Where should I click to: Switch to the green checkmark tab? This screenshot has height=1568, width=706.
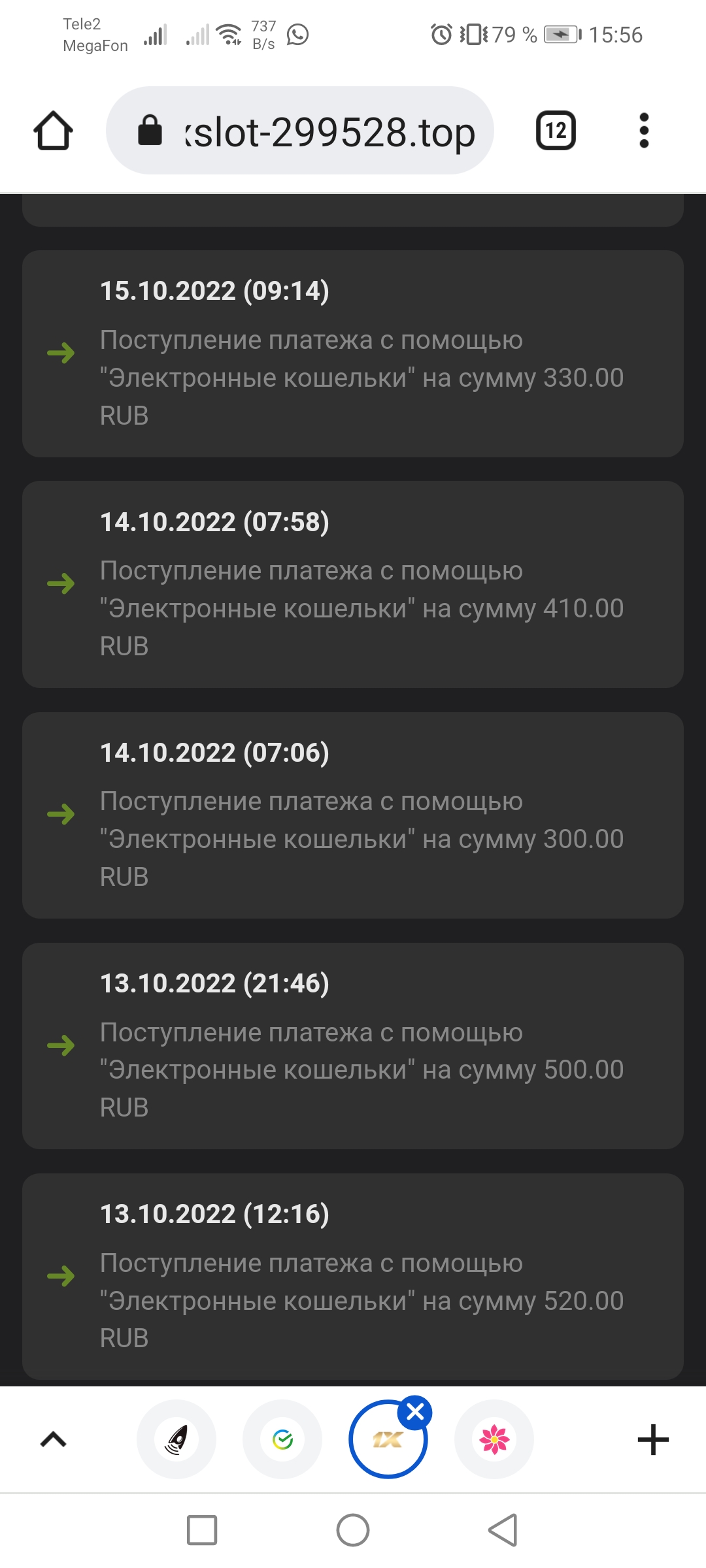pos(282,1439)
